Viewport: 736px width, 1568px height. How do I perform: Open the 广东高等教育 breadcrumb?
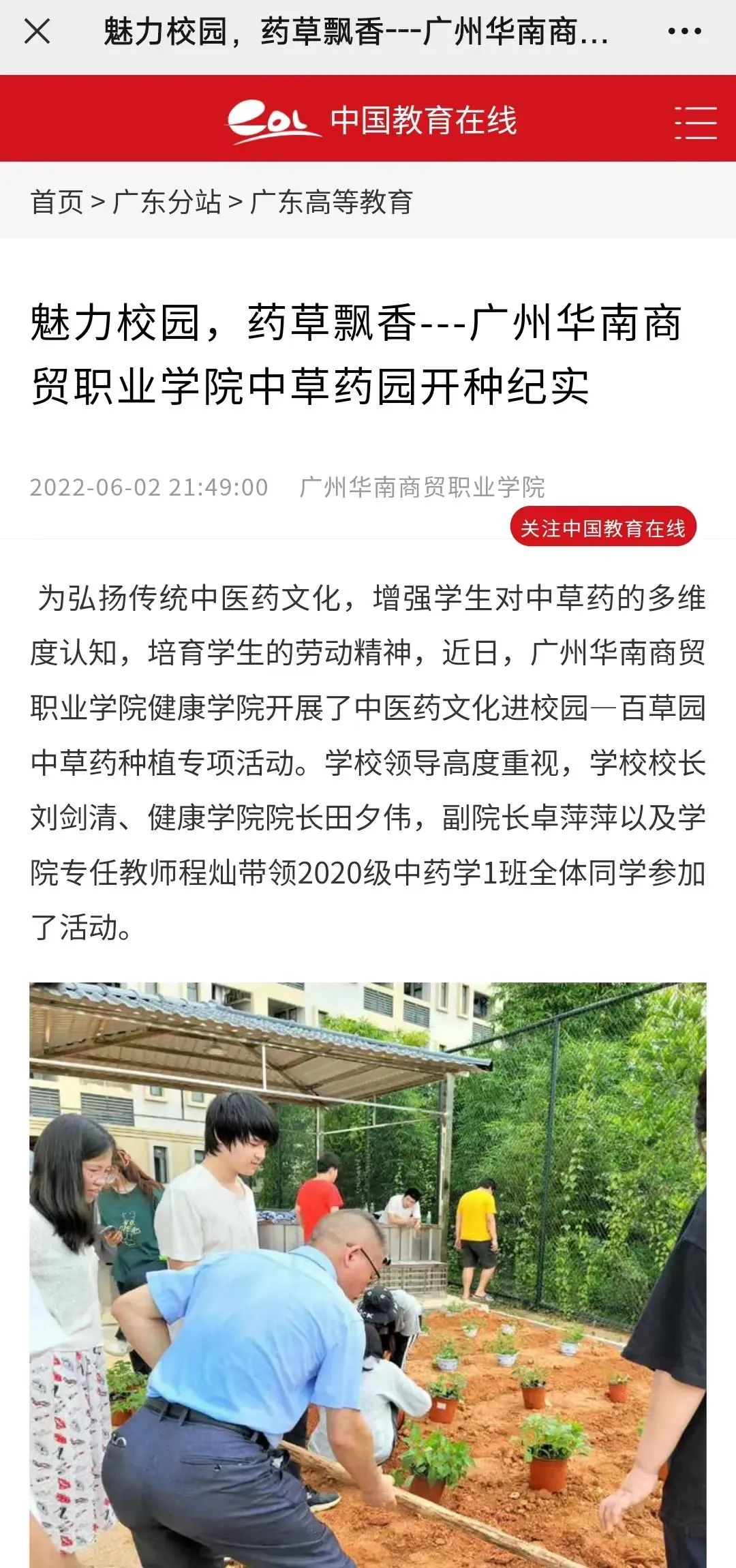pos(331,202)
